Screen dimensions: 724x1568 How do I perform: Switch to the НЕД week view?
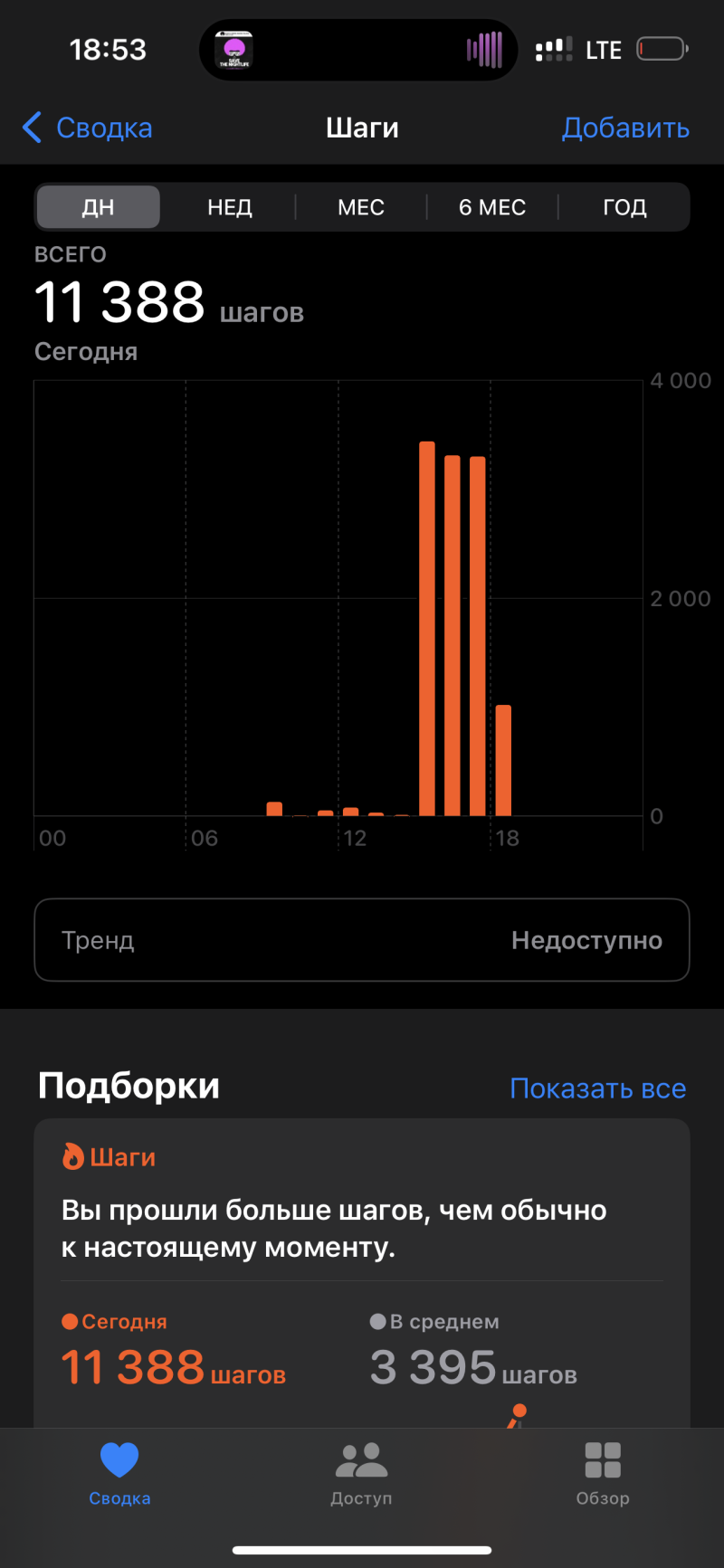coord(230,207)
